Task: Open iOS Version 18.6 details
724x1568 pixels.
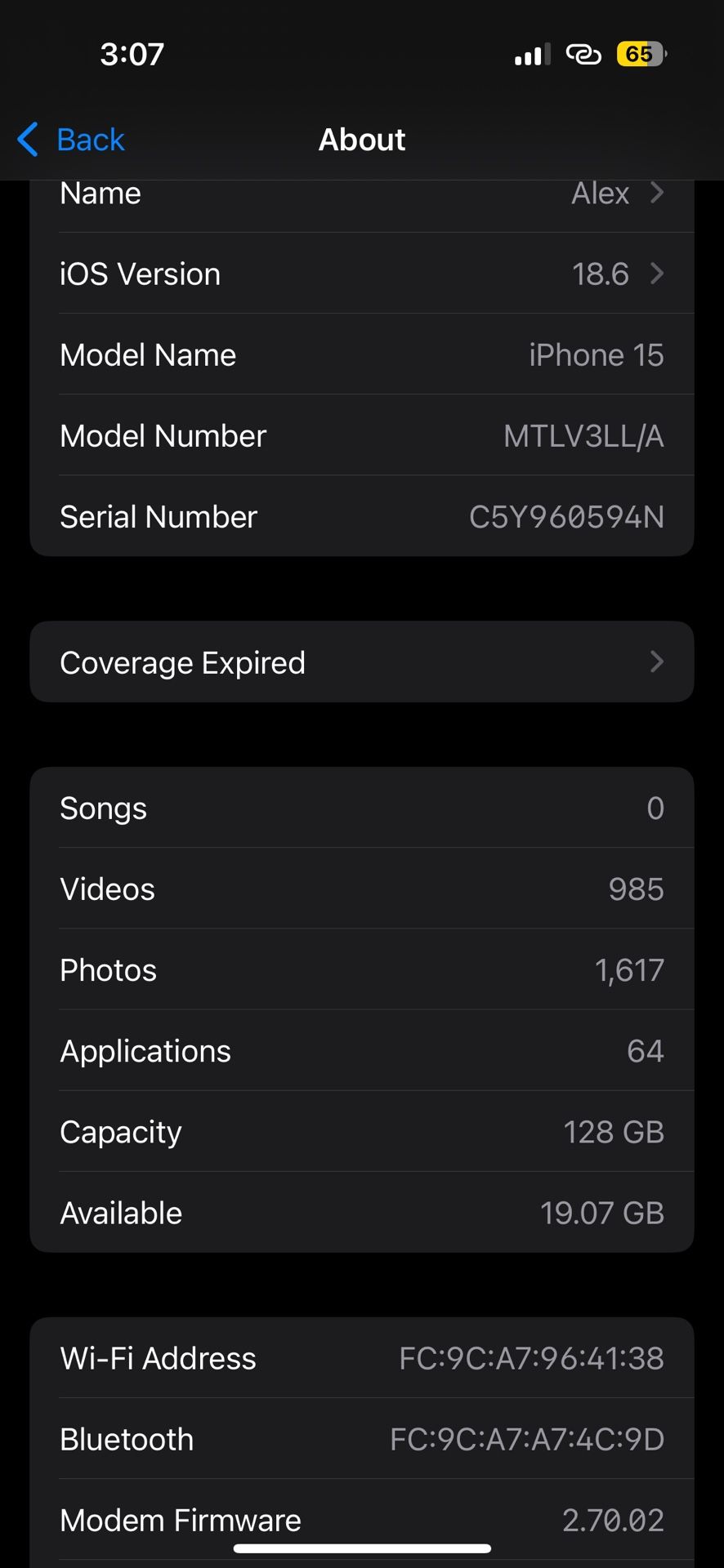Action: 361,274
